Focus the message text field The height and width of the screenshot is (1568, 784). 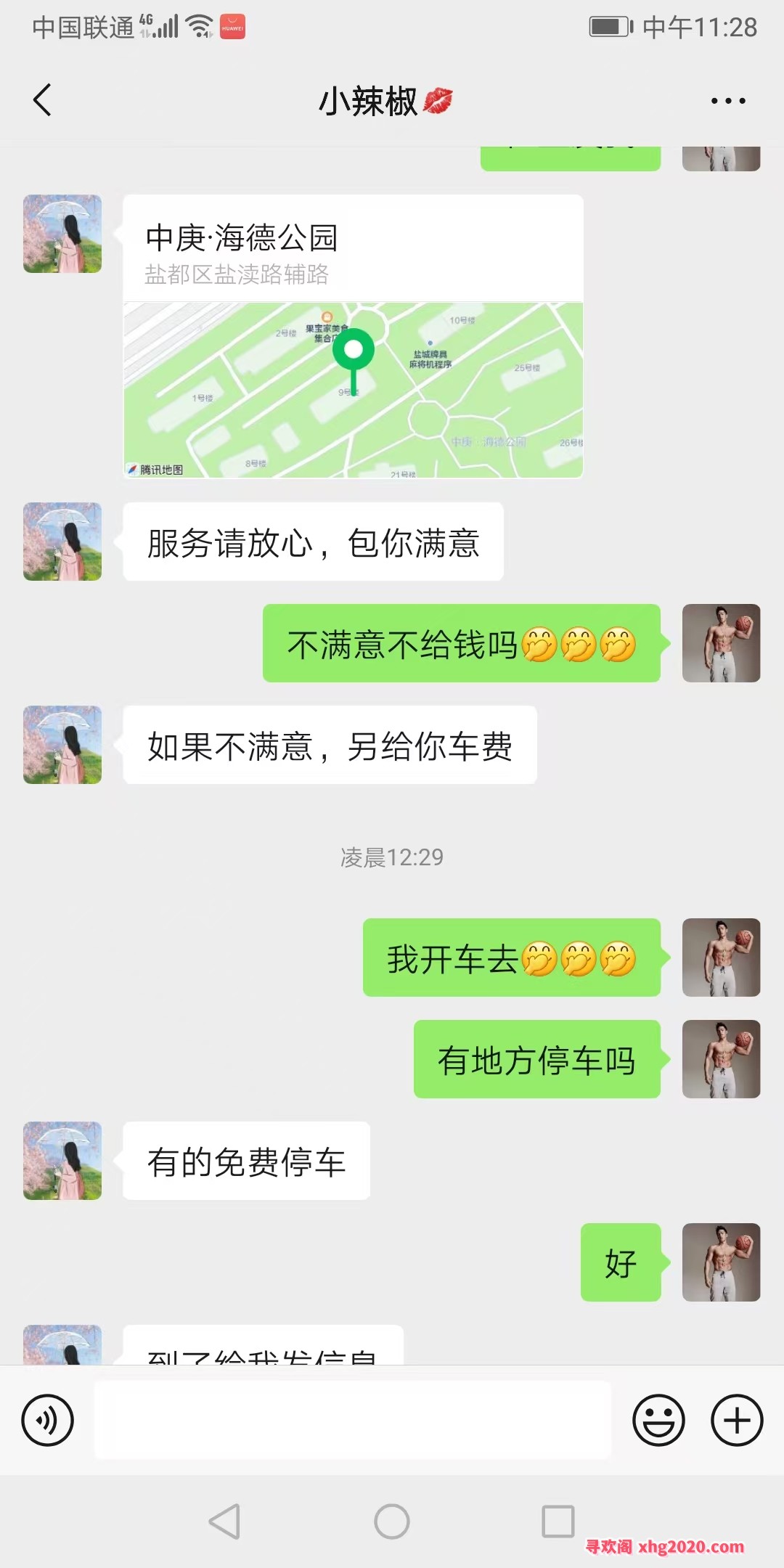[353, 1420]
